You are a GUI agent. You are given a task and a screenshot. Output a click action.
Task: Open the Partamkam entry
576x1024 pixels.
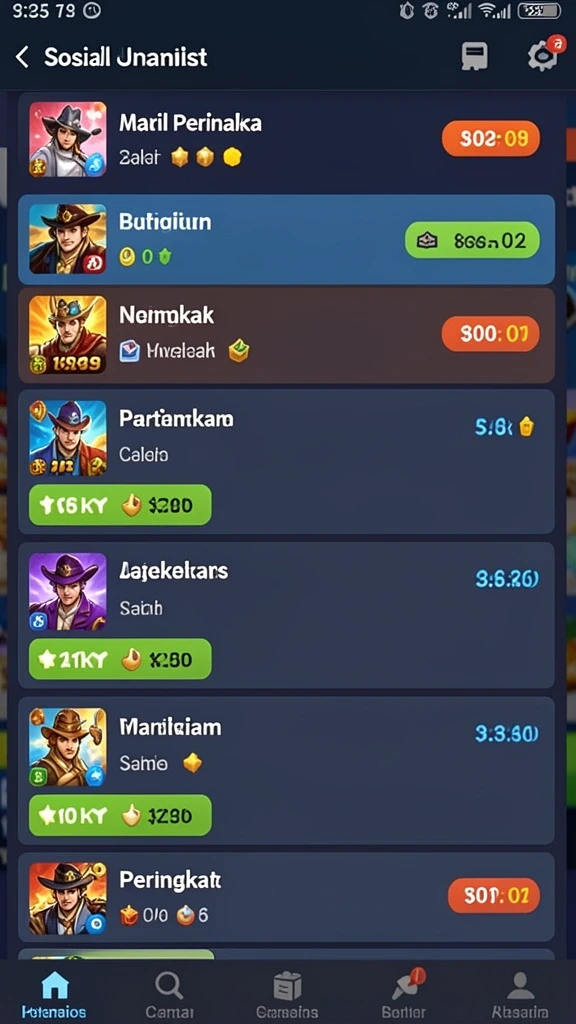tap(286, 462)
